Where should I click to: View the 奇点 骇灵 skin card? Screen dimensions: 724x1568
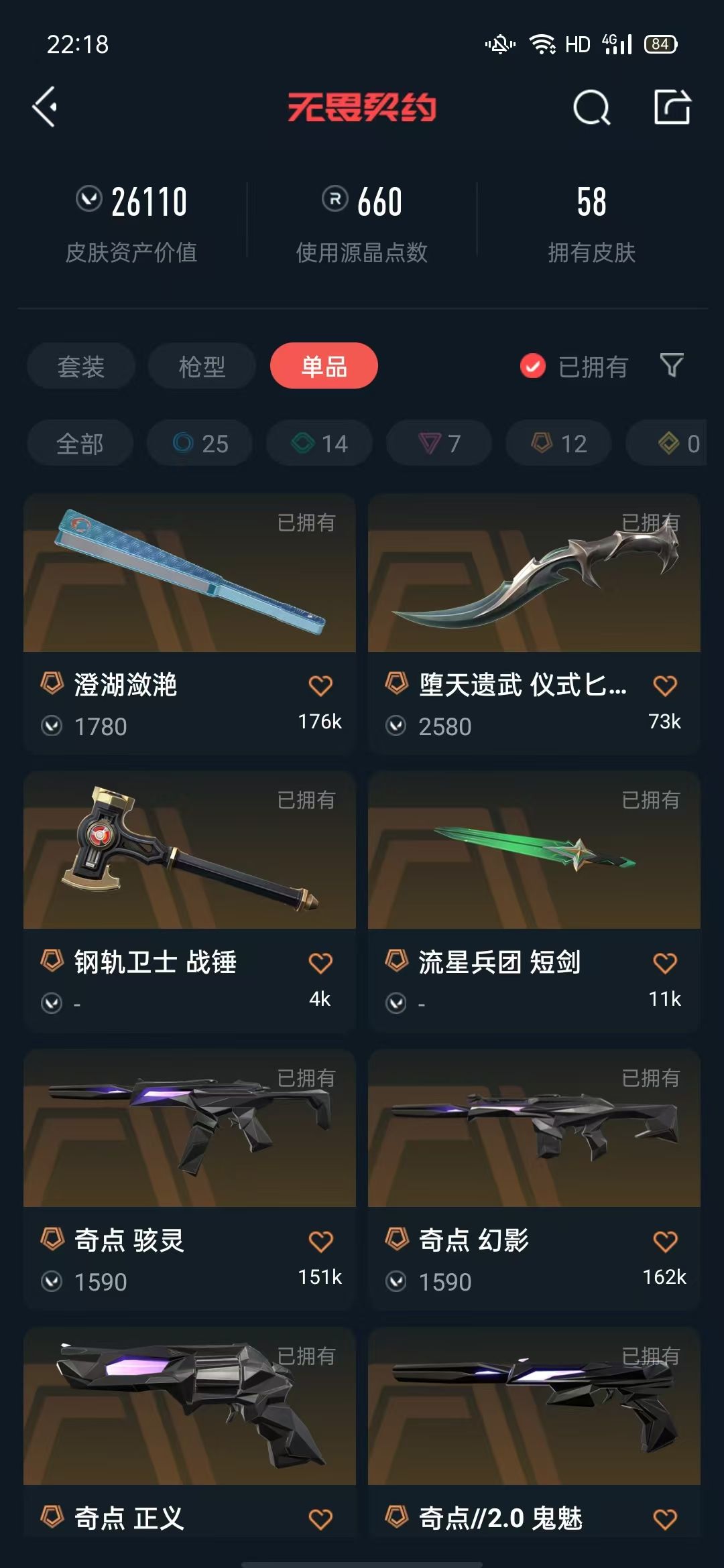coord(190,1180)
